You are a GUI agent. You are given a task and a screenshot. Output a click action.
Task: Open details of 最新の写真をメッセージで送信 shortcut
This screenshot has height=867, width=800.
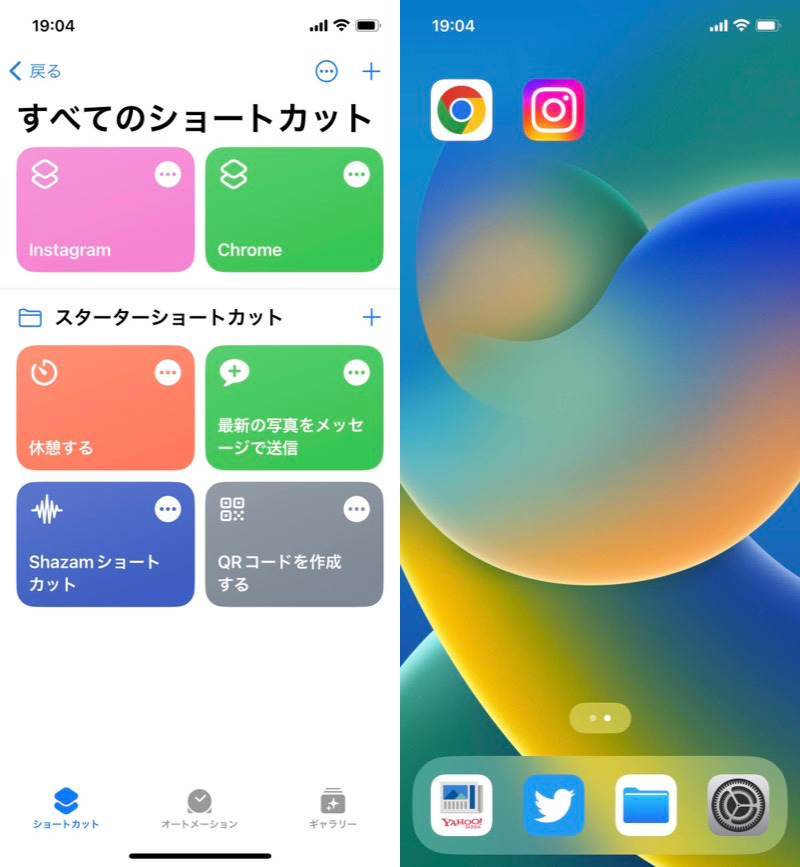click(356, 373)
